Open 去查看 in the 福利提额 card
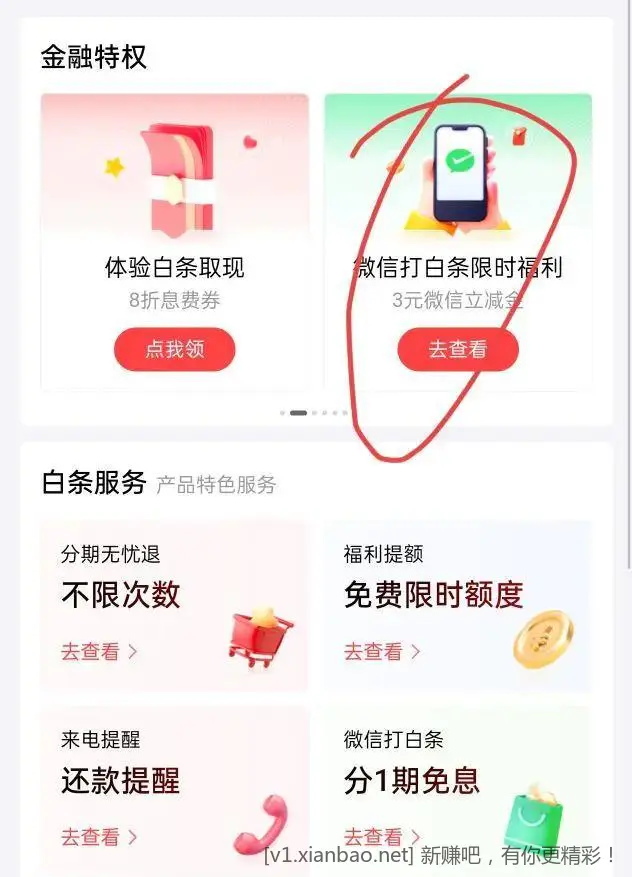Image resolution: width=632 pixels, height=877 pixels. [382, 652]
